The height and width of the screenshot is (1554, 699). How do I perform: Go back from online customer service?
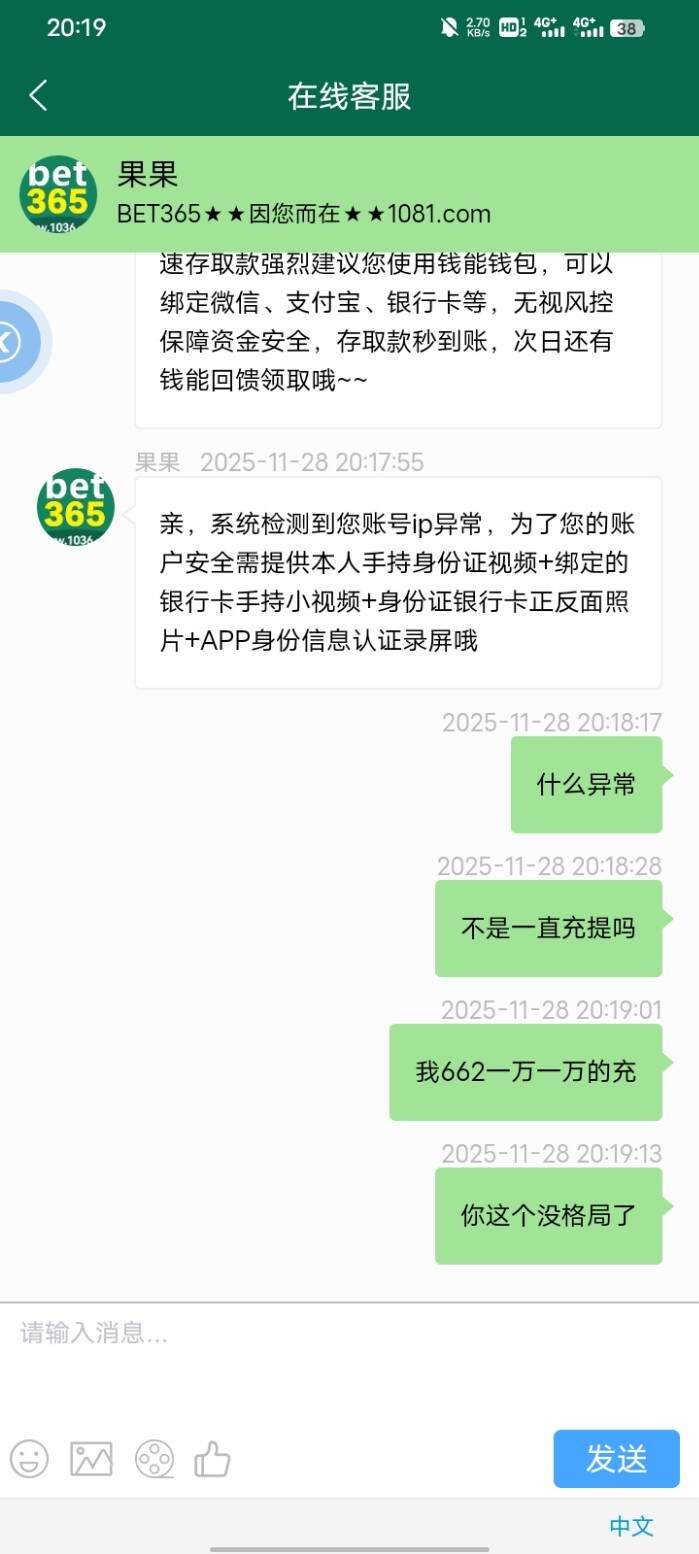38,96
